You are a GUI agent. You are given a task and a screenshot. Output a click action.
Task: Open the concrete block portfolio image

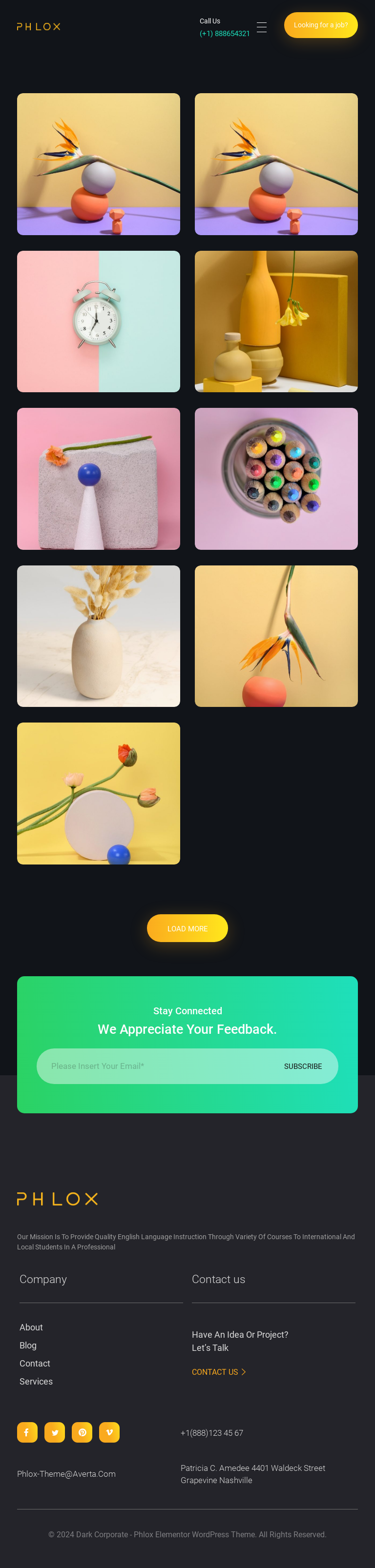click(99, 479)
